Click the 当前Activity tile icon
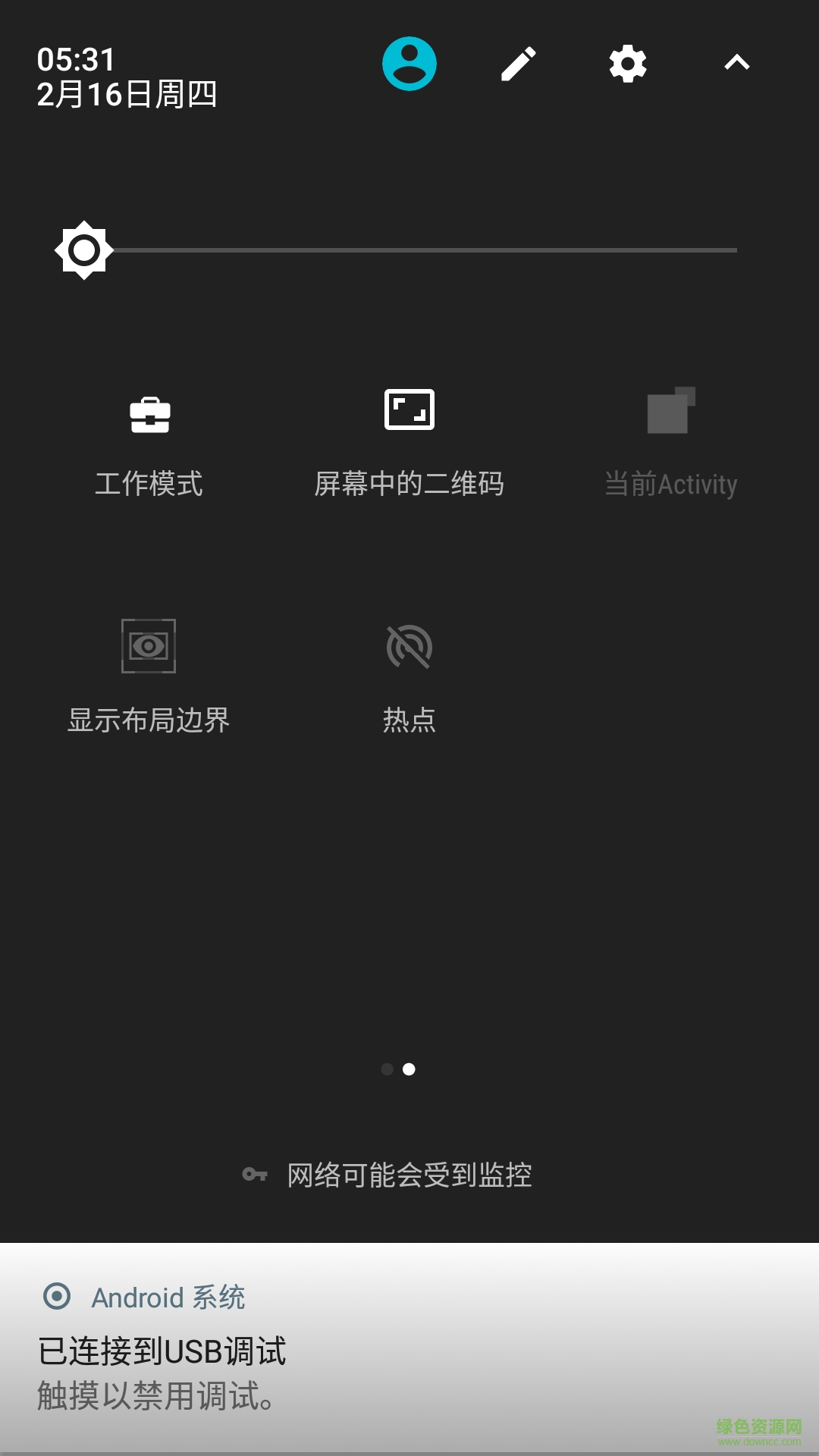Image resolution: width=819 pixels, height=1456 pixels. click(670, 412)
